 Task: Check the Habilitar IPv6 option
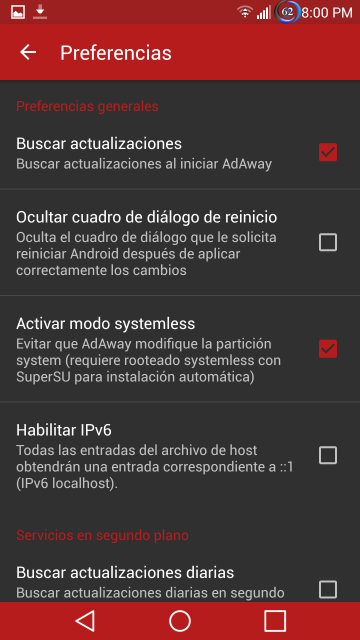coord(328,455)
